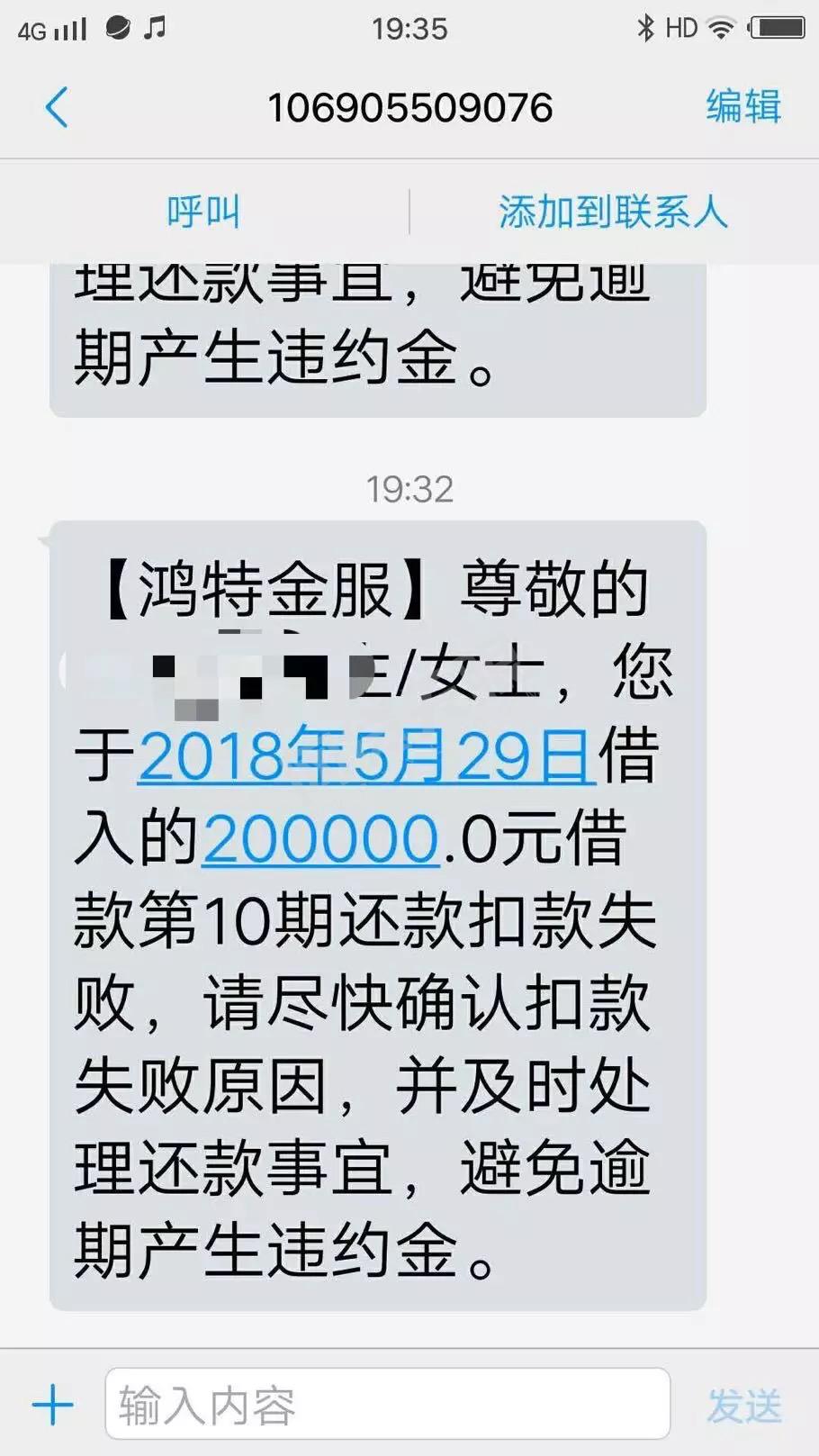Add sender with 添加到联系人
The height and width of the screenshot is (1456, 819).
[x=613, y=213]
